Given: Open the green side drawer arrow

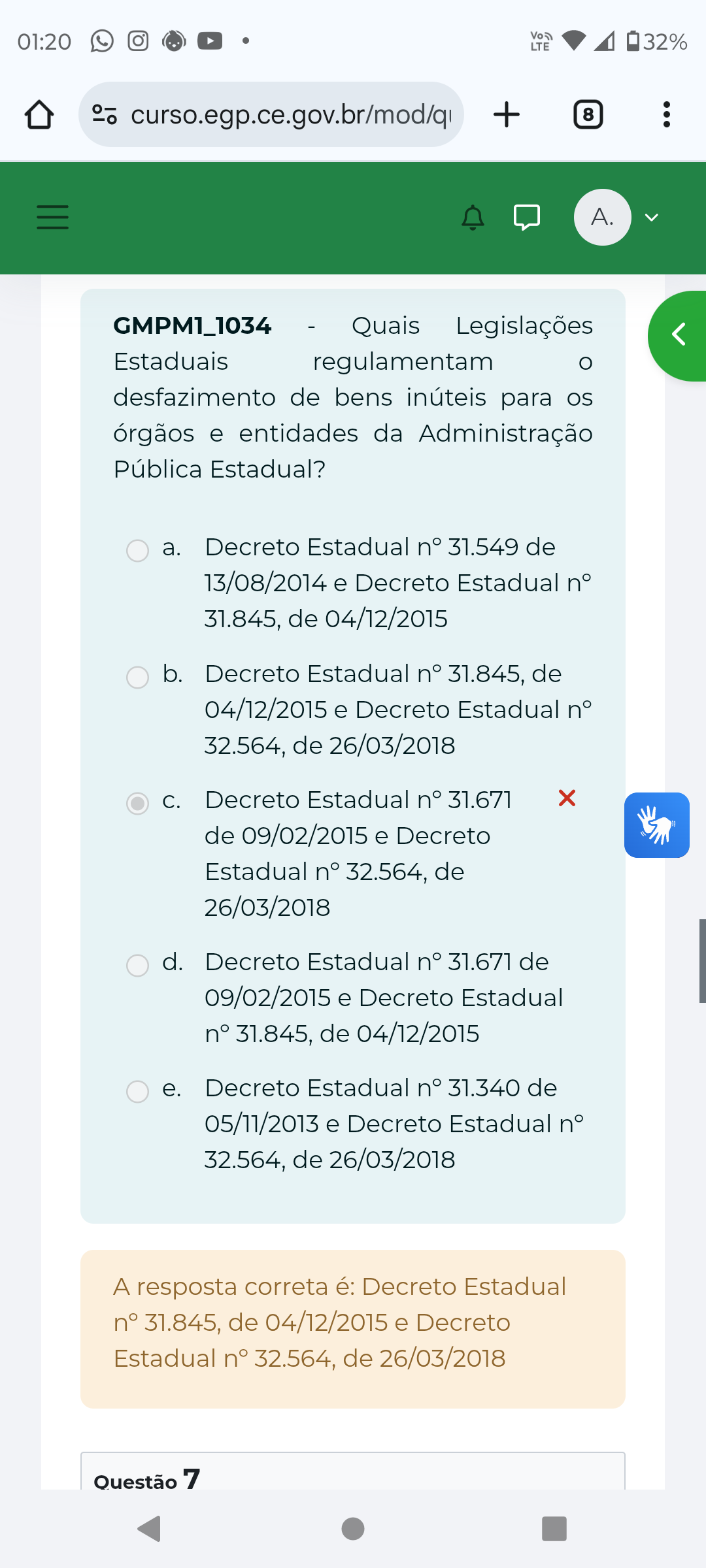Looking at the screenshot, I should point(679,335).
